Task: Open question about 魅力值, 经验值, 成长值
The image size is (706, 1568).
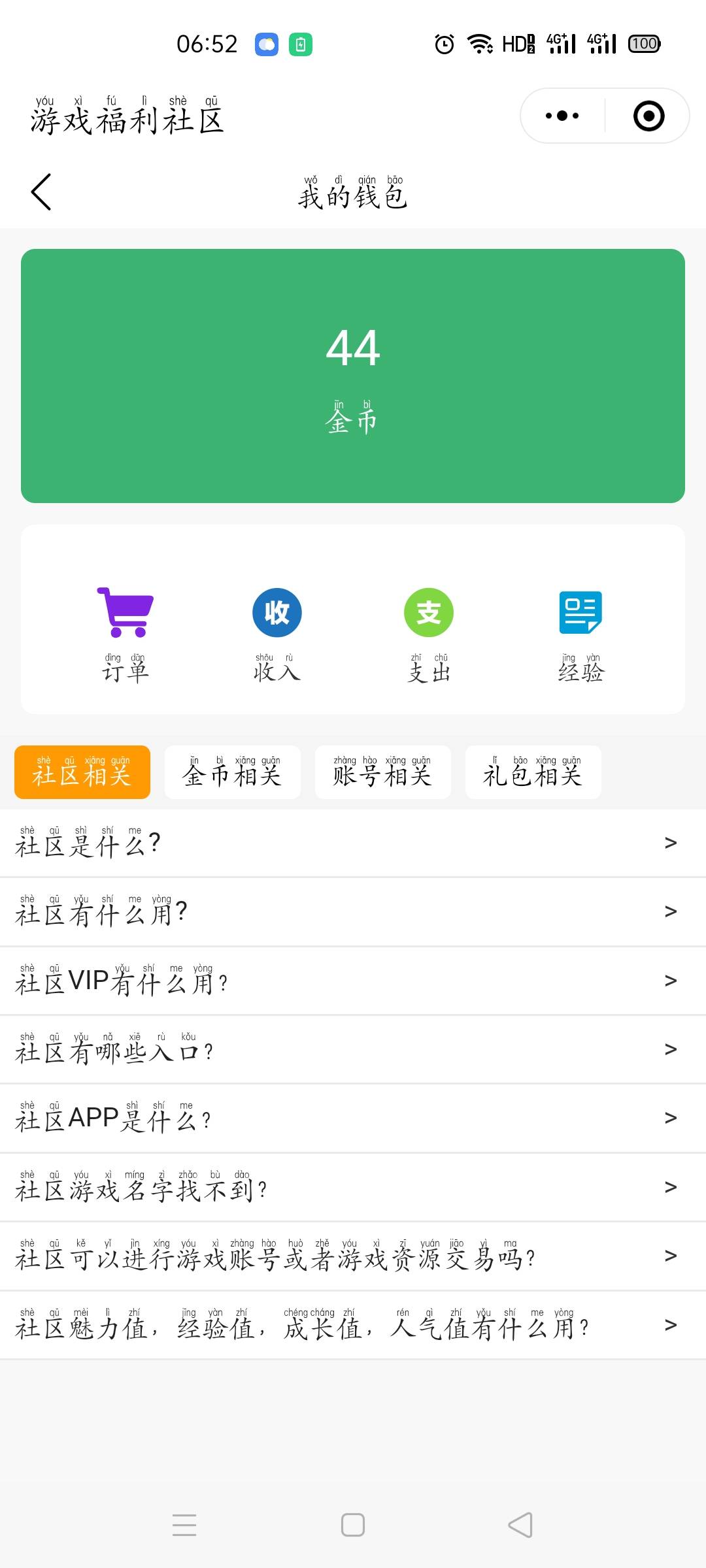Action: point(353,1326)
